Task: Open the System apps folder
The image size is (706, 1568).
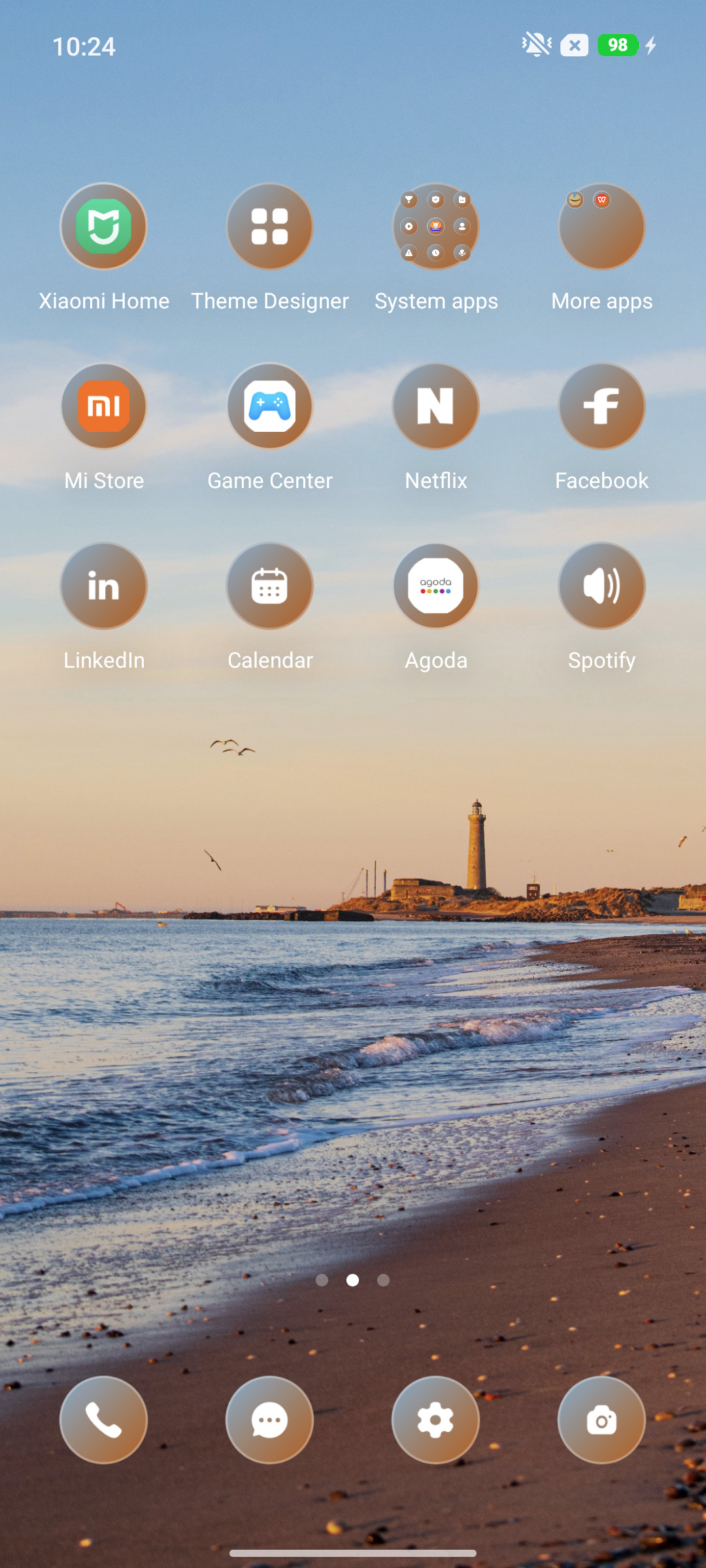Action: [x=435, y=226]
